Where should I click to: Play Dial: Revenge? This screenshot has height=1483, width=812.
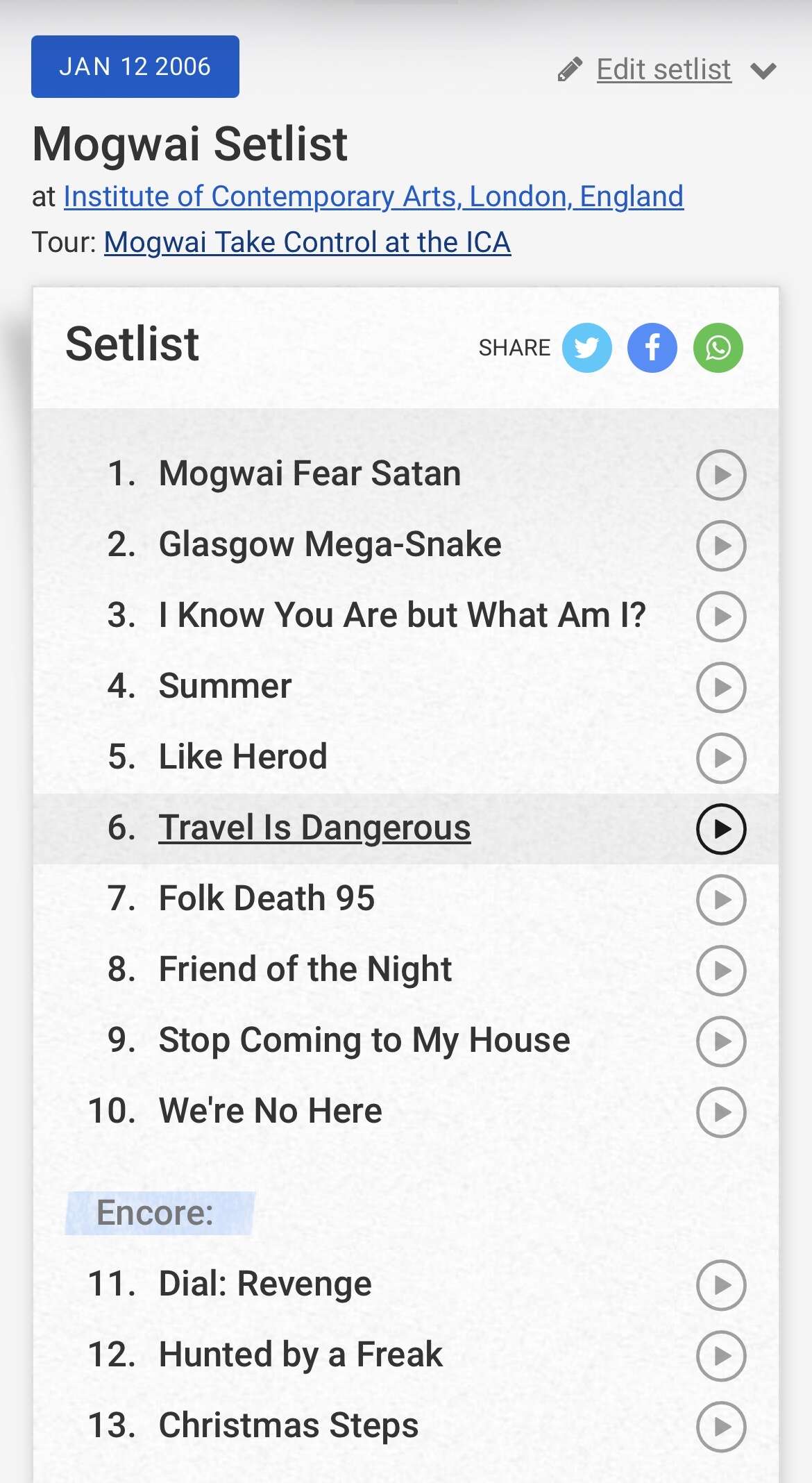point(721,1285)
